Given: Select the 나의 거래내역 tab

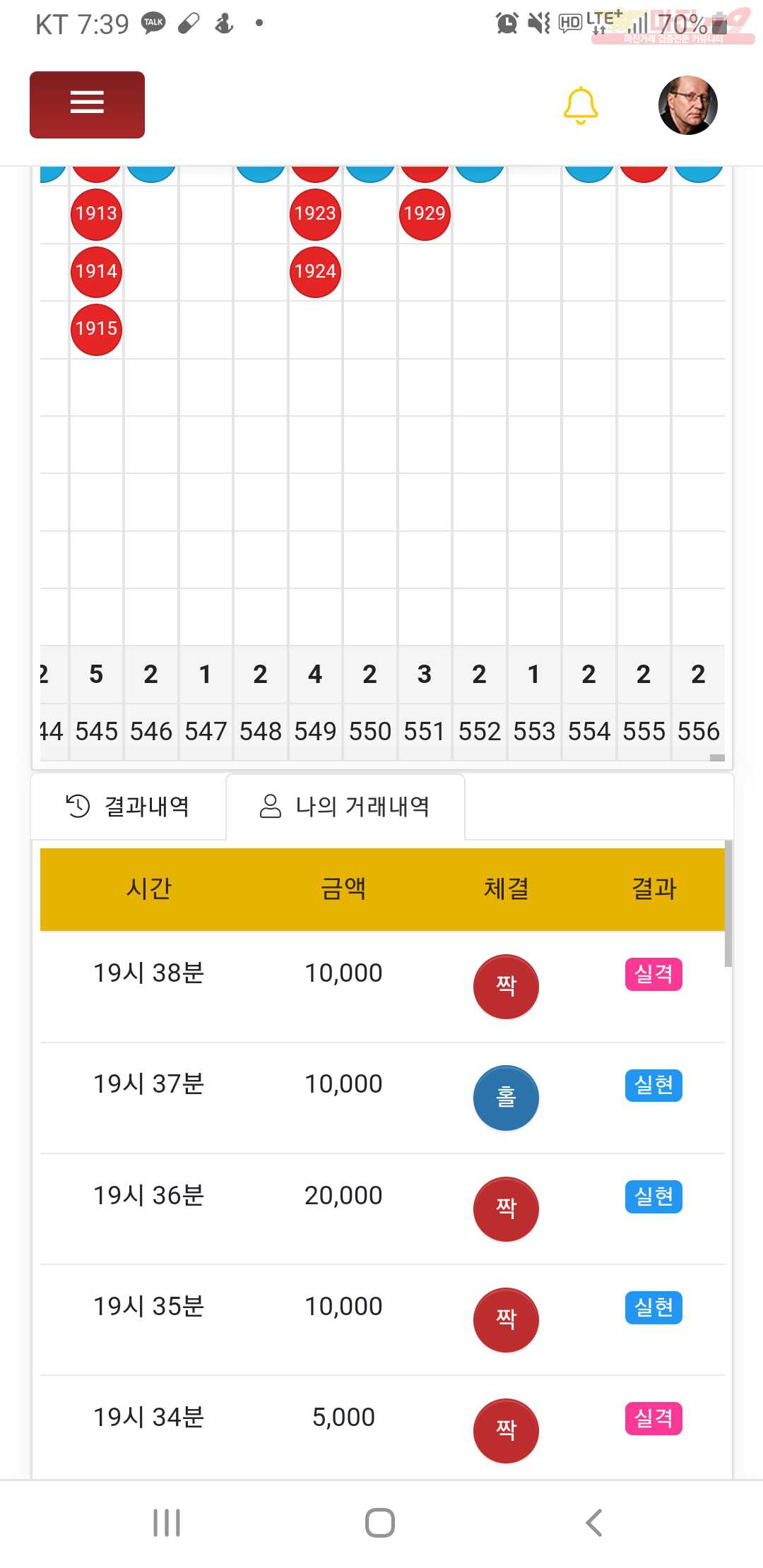Looking at the screenshot, I should 345,806.
